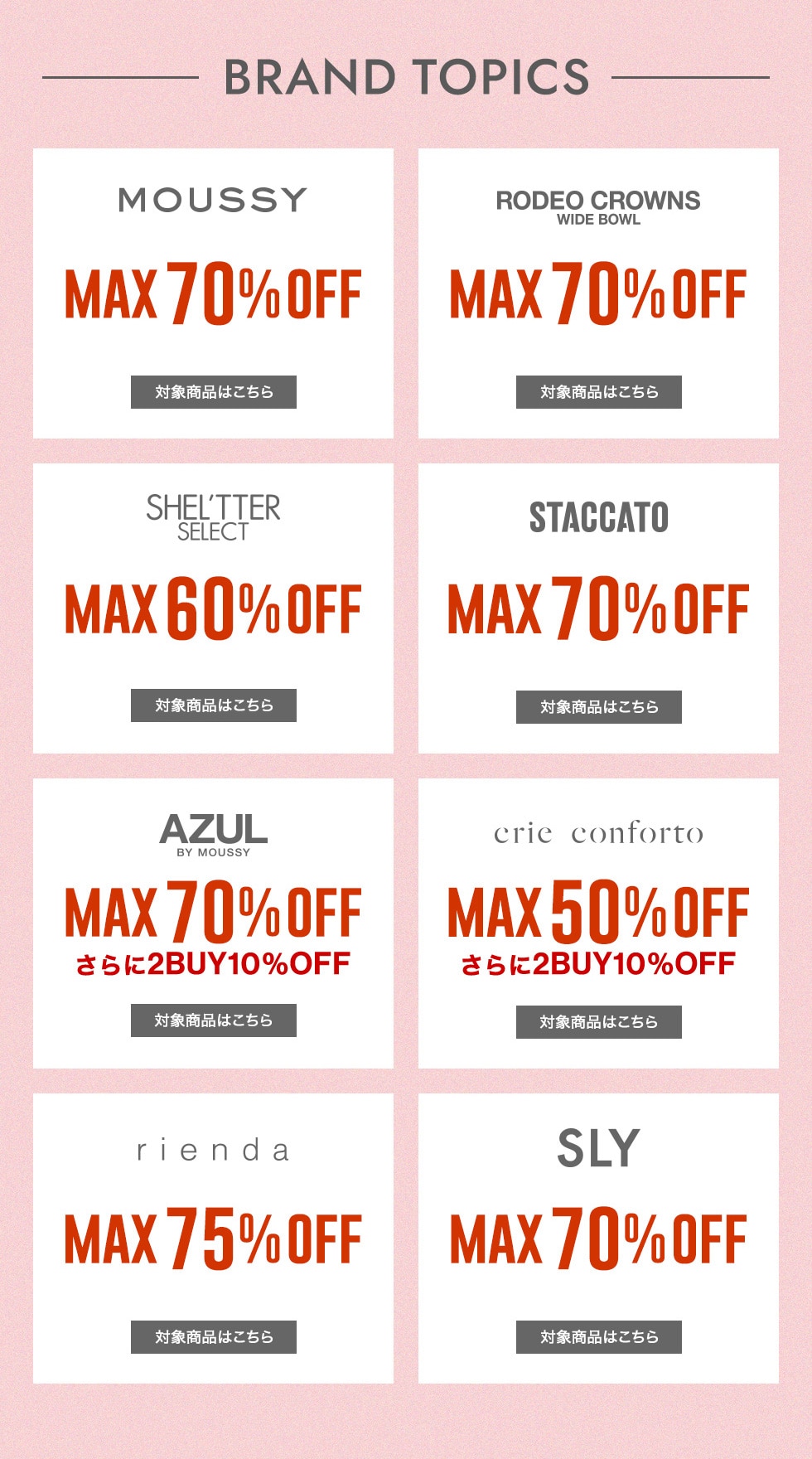Screen dimensions: 812x1459
Task: View rienda MAX 75% OFF items
Action: pyautogui.click(x=213, y=1337)
